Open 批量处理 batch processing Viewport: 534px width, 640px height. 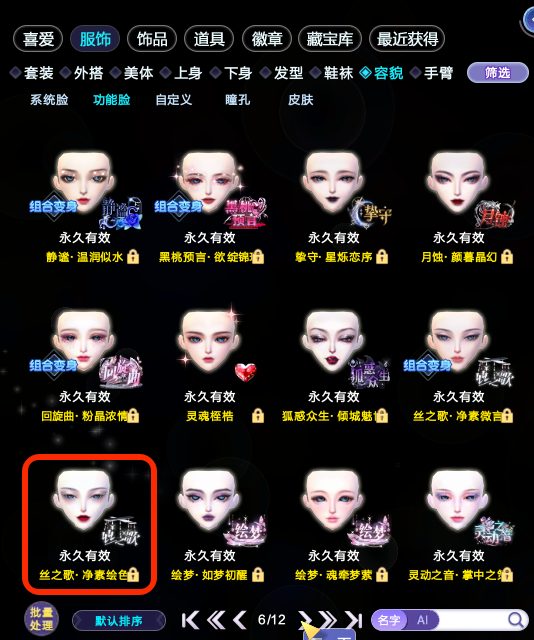click(41, 620)
